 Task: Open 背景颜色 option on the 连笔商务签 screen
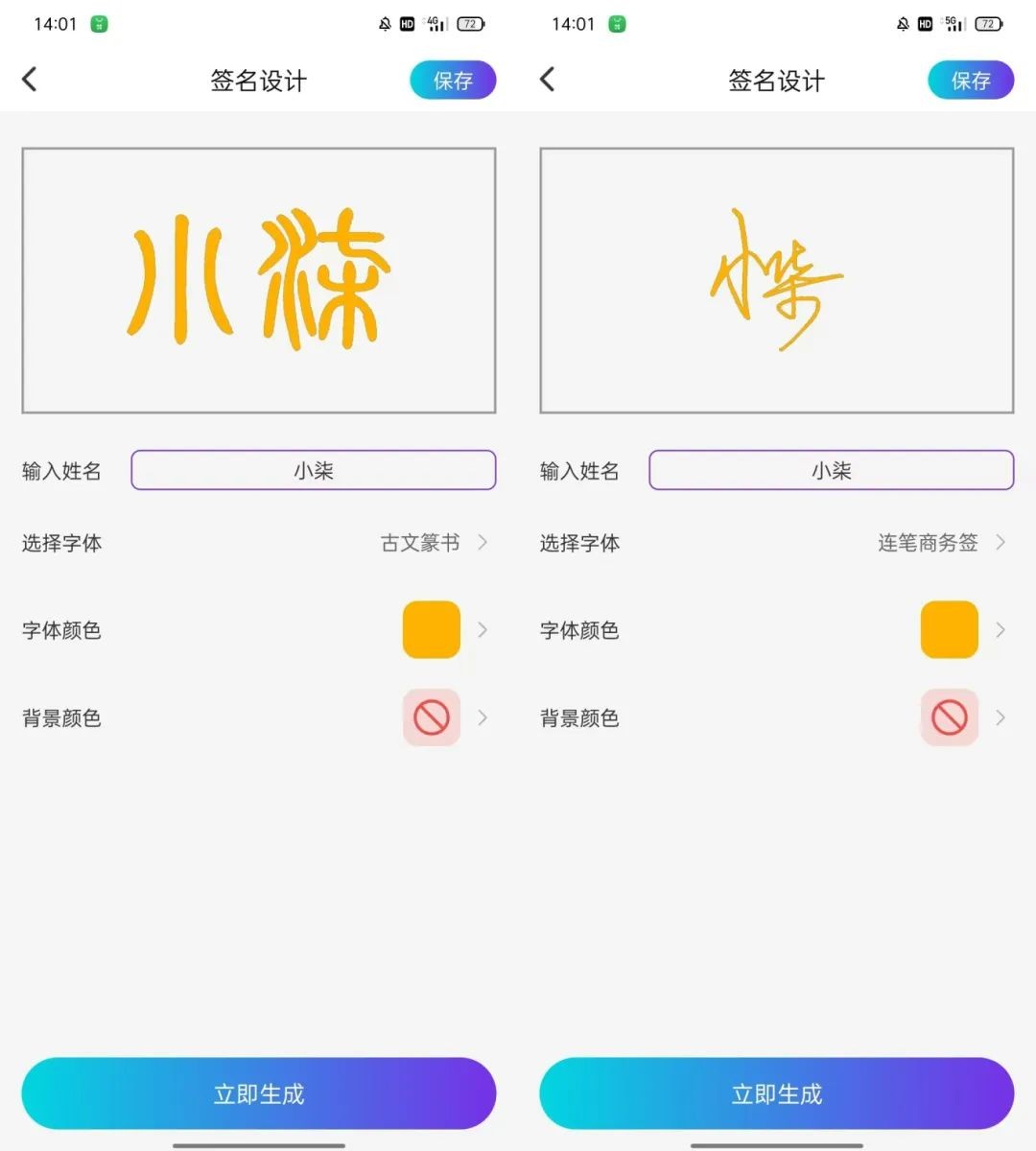[949, 717]
